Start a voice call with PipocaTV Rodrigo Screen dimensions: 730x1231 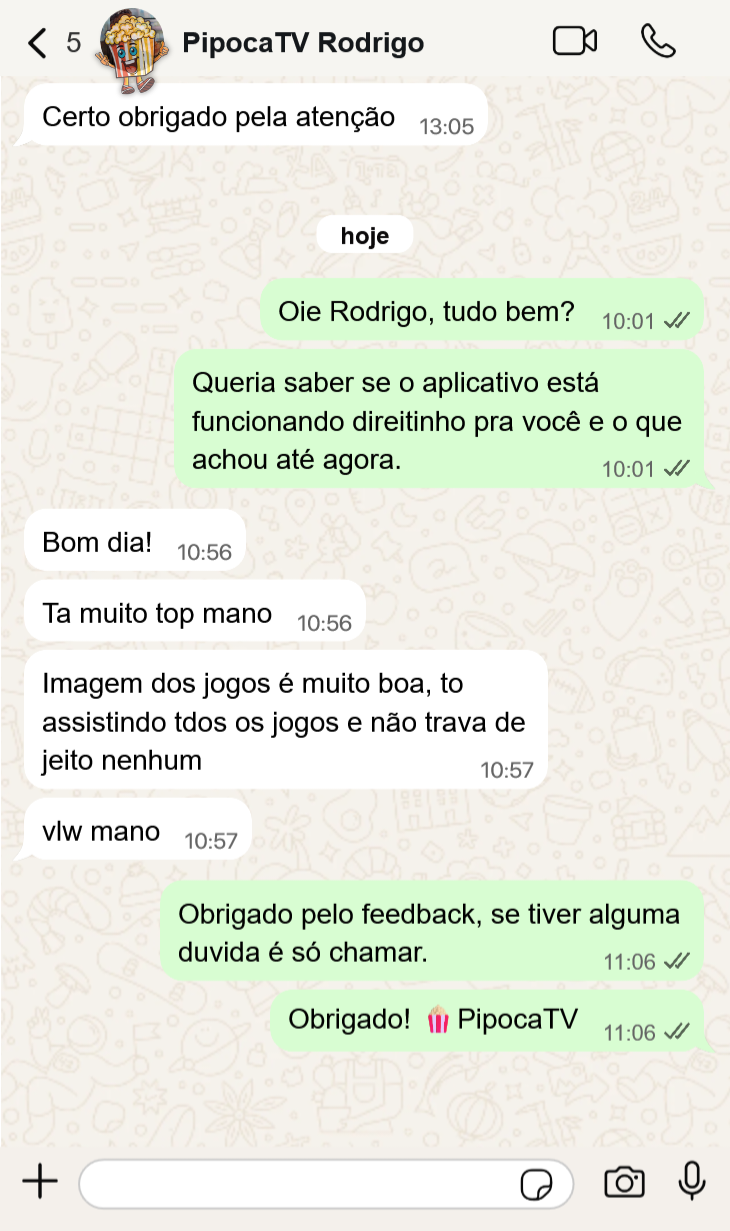pos(658,41)
